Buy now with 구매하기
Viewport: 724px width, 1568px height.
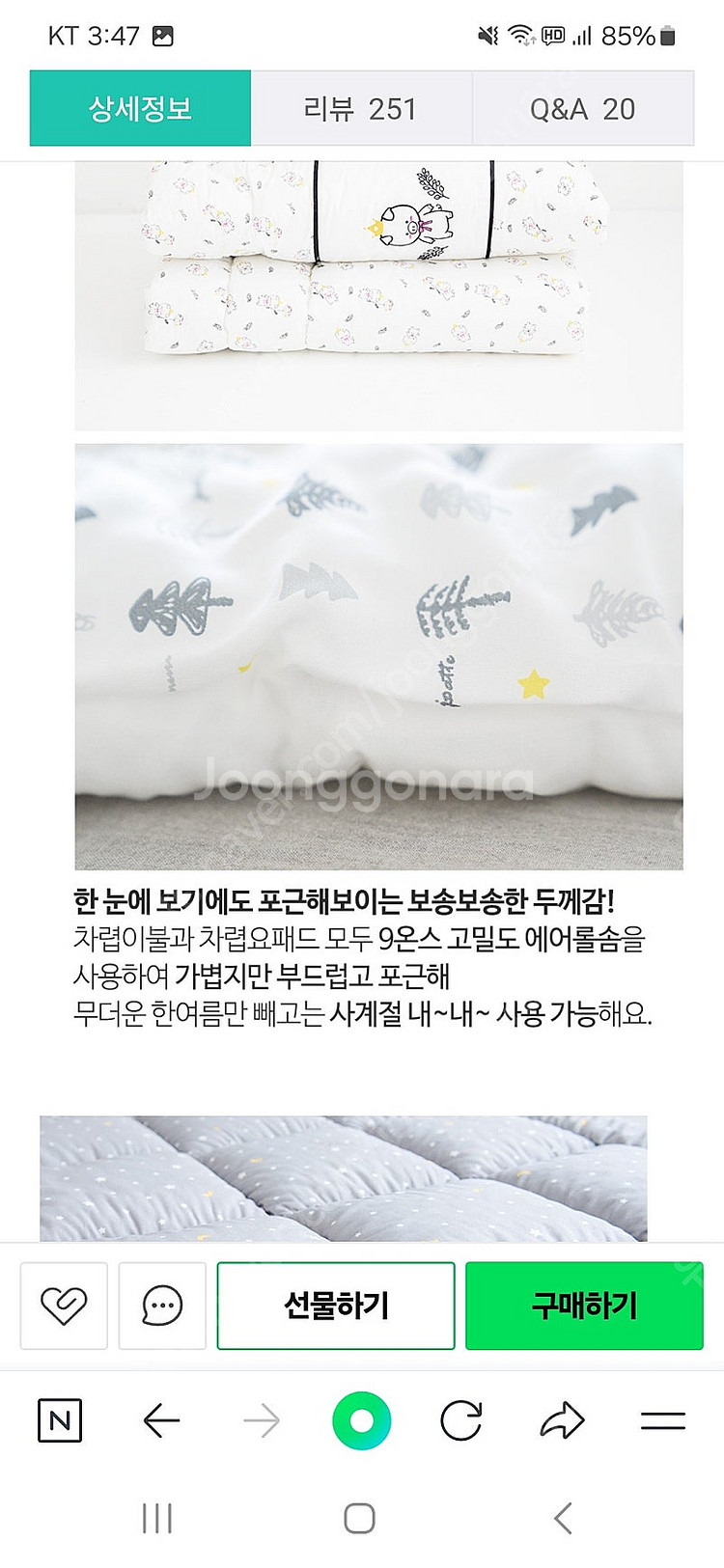[x=584, y=1306]
